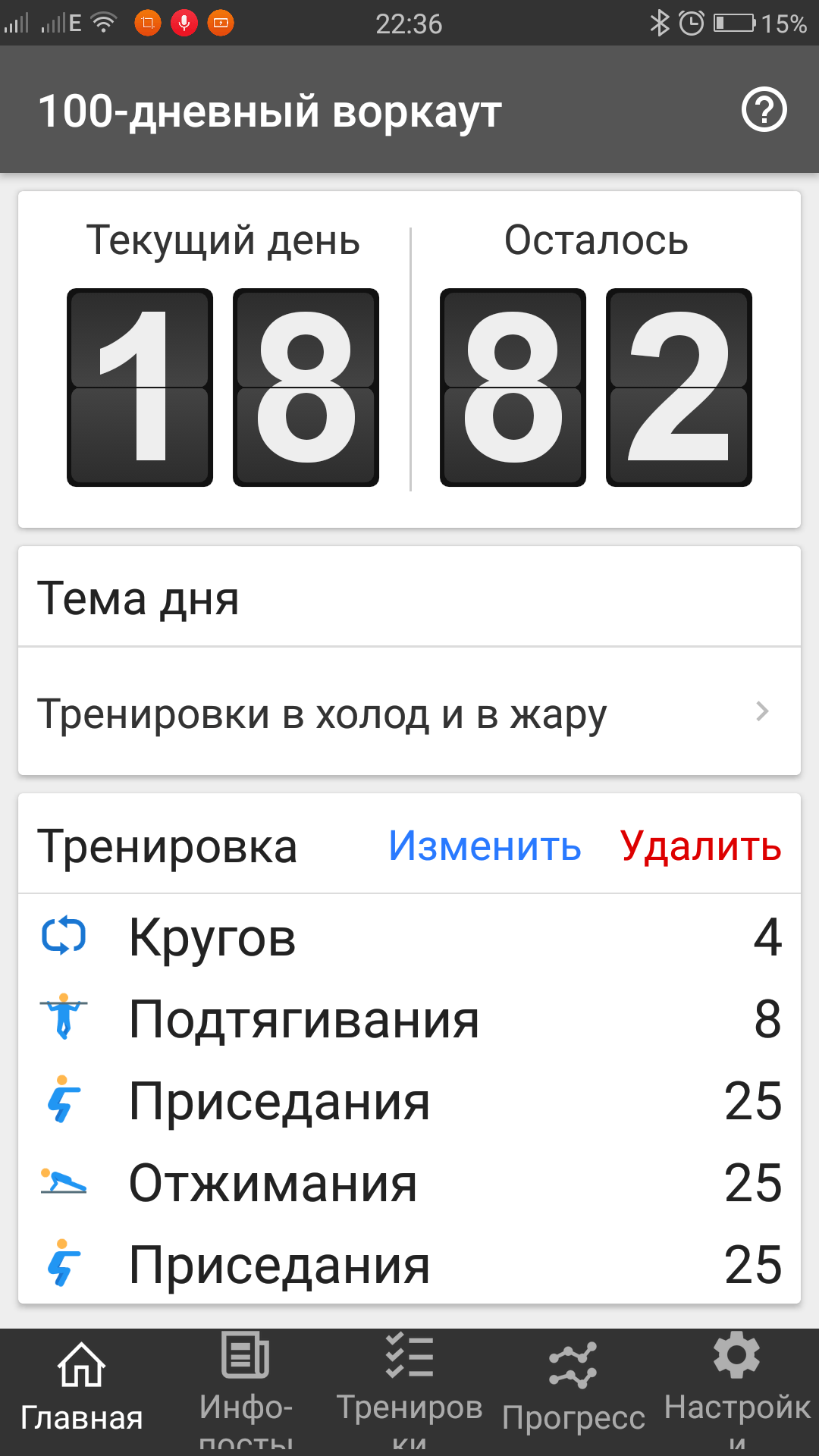Tap Удалить to delete the workout

[x=701, y=846]
